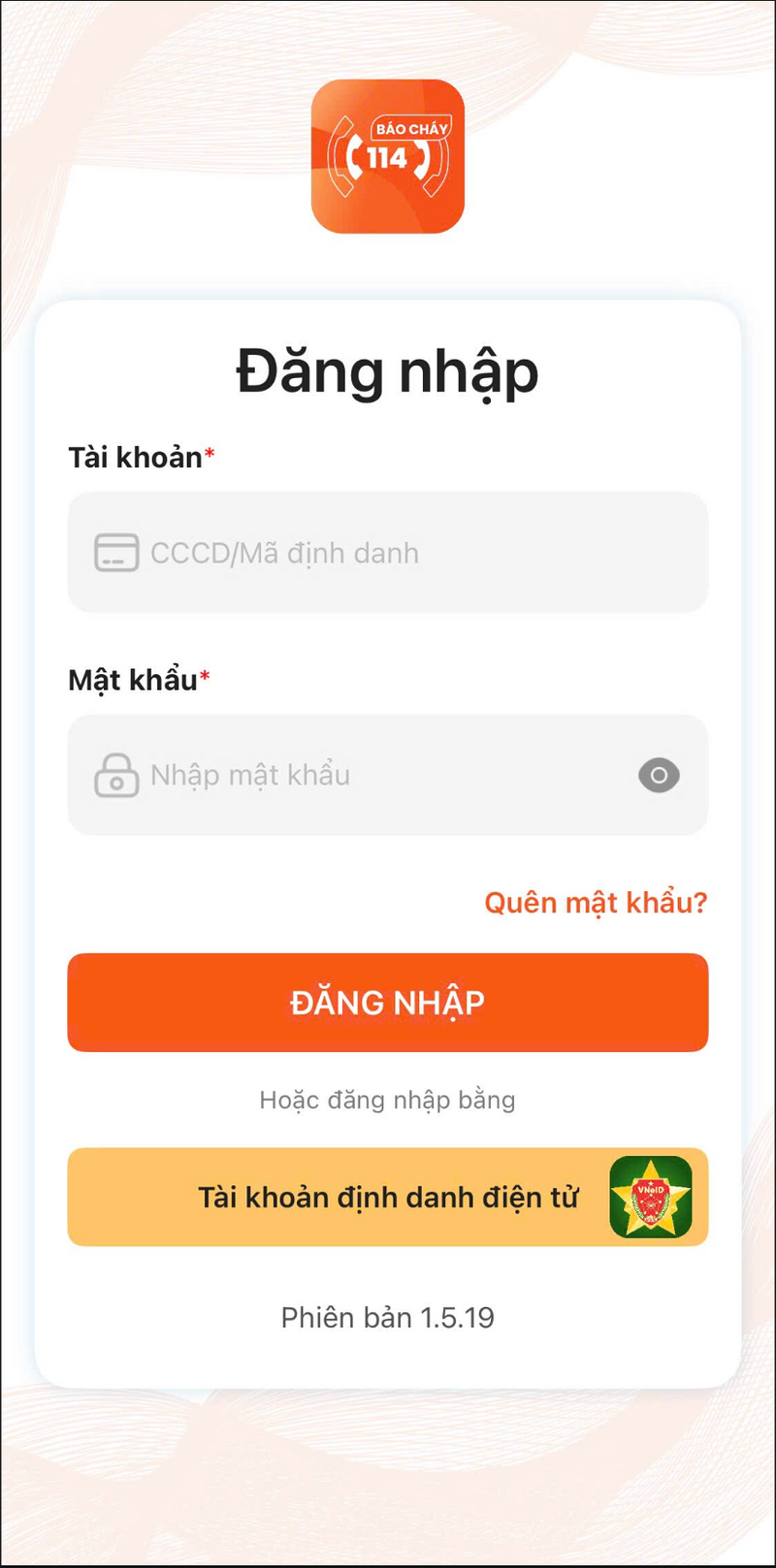Sign in with Tài khoản định danh điện tử

click(388, 1198)
